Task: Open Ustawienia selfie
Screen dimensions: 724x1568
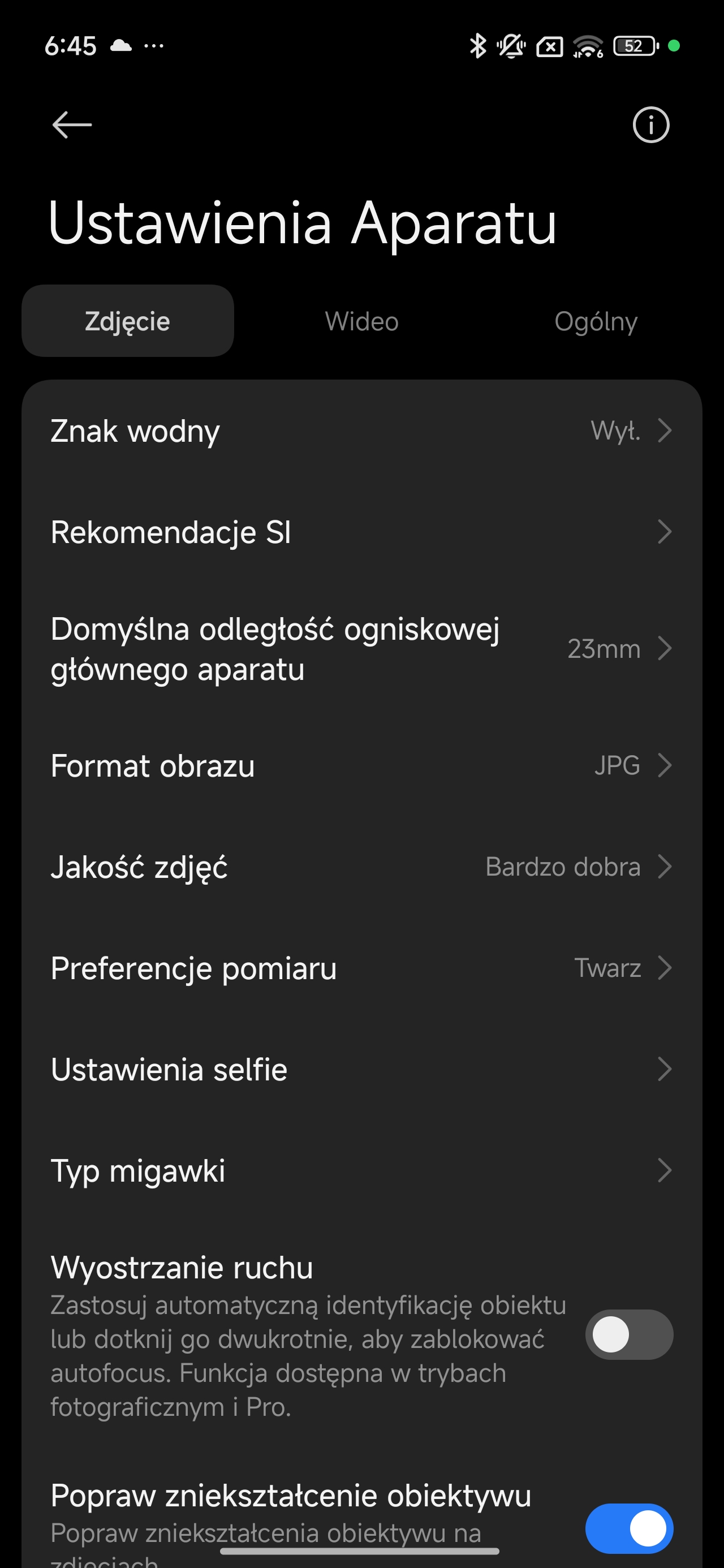Action: coord(361,1070)
